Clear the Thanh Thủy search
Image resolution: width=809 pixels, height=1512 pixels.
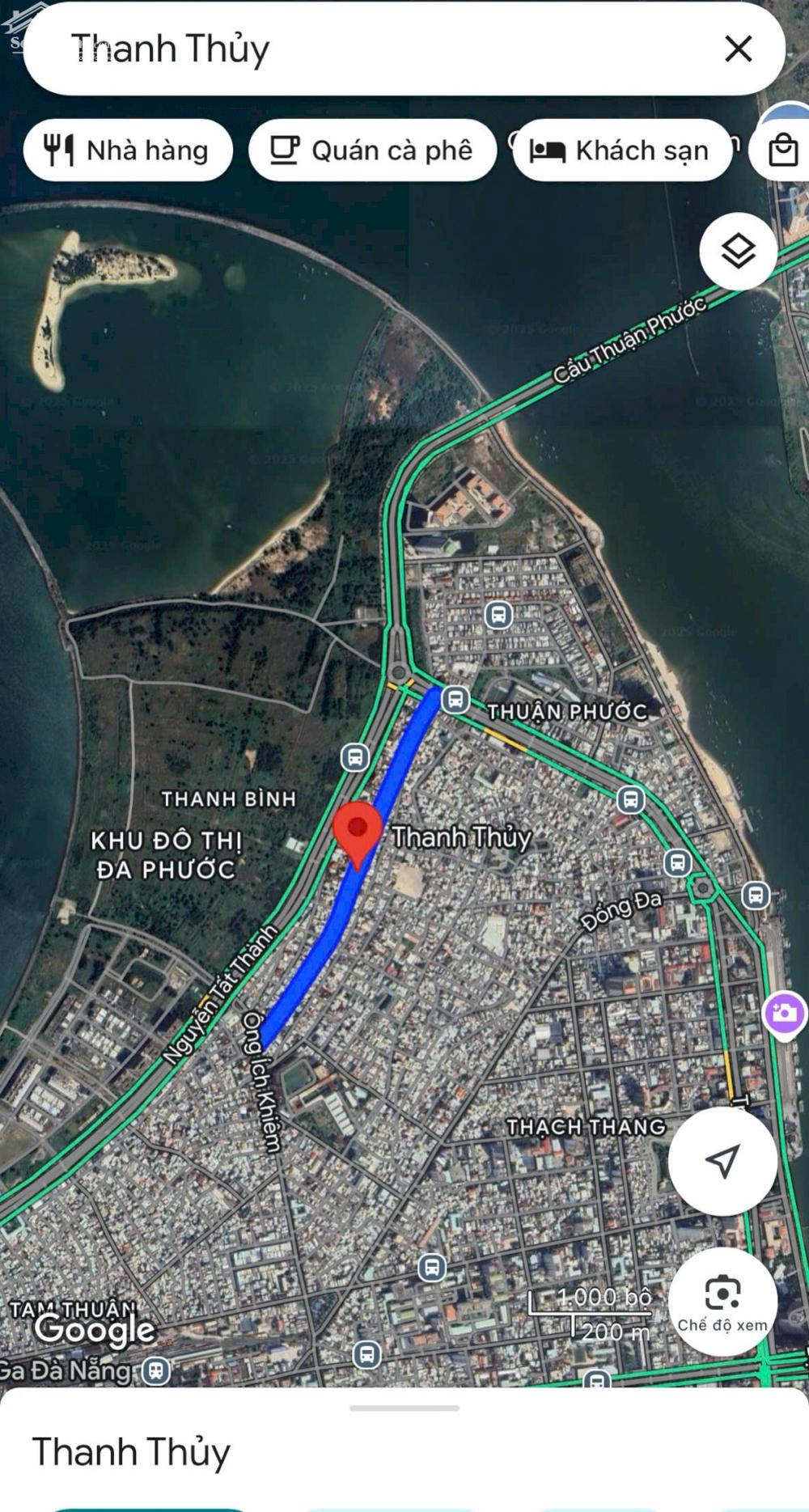click(x=738, y=49)
